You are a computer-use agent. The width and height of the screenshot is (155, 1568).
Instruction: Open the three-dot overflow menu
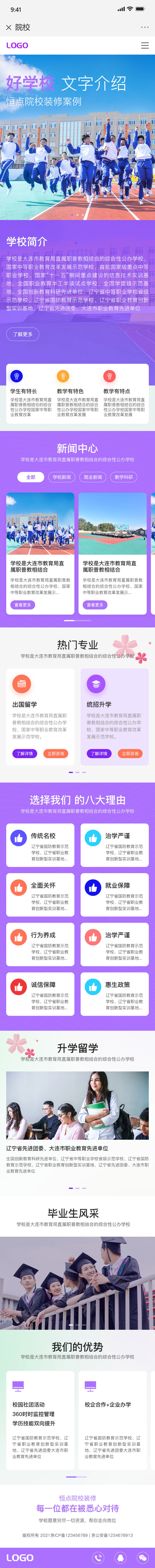tap(145, 27)
